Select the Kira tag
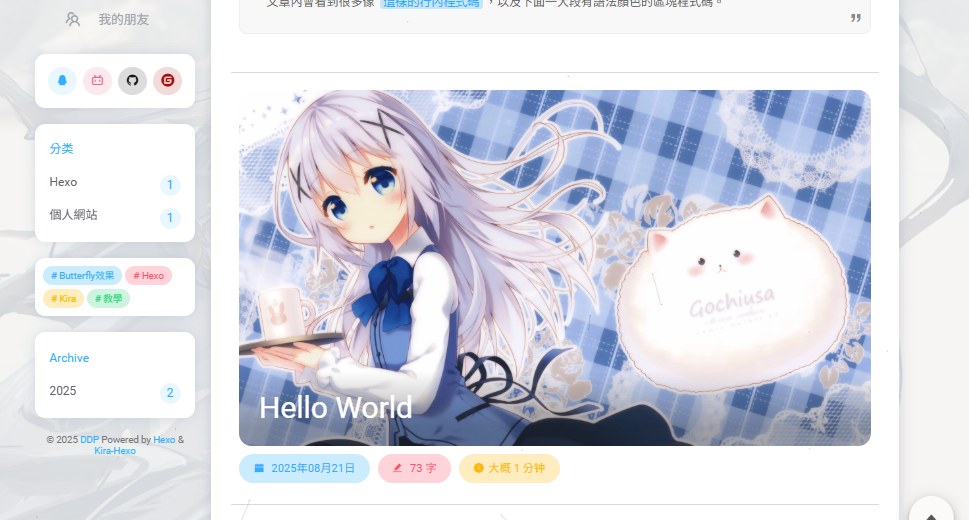969x520 pixels. pyautogui.click(x=63, y=298)
